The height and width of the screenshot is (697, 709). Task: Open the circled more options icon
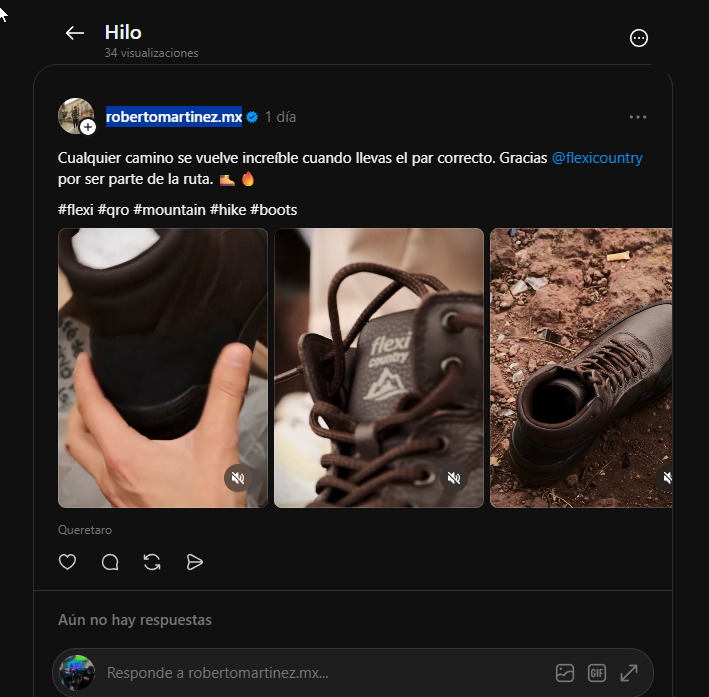point(638,38)
